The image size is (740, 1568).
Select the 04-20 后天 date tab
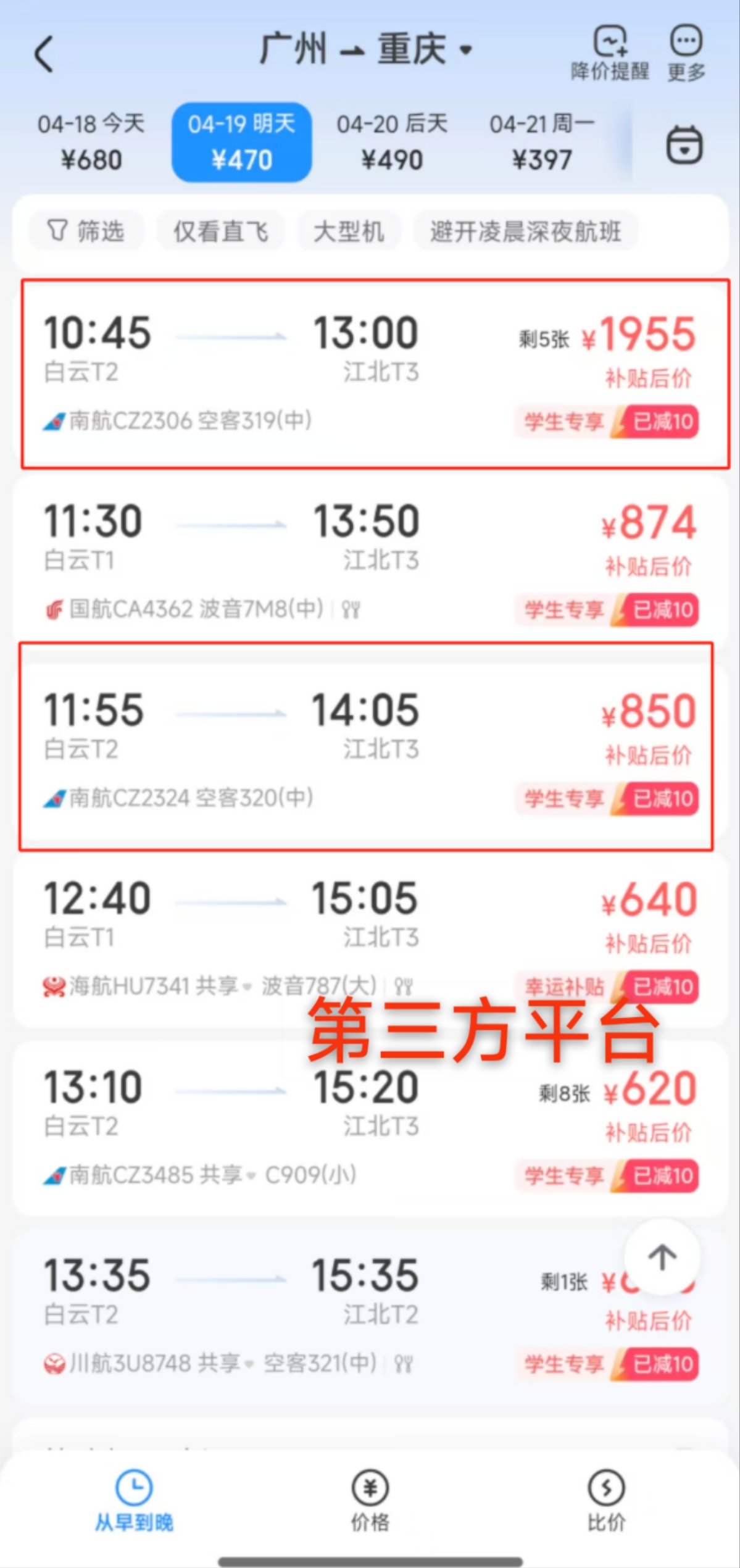[x=392, y=142]
